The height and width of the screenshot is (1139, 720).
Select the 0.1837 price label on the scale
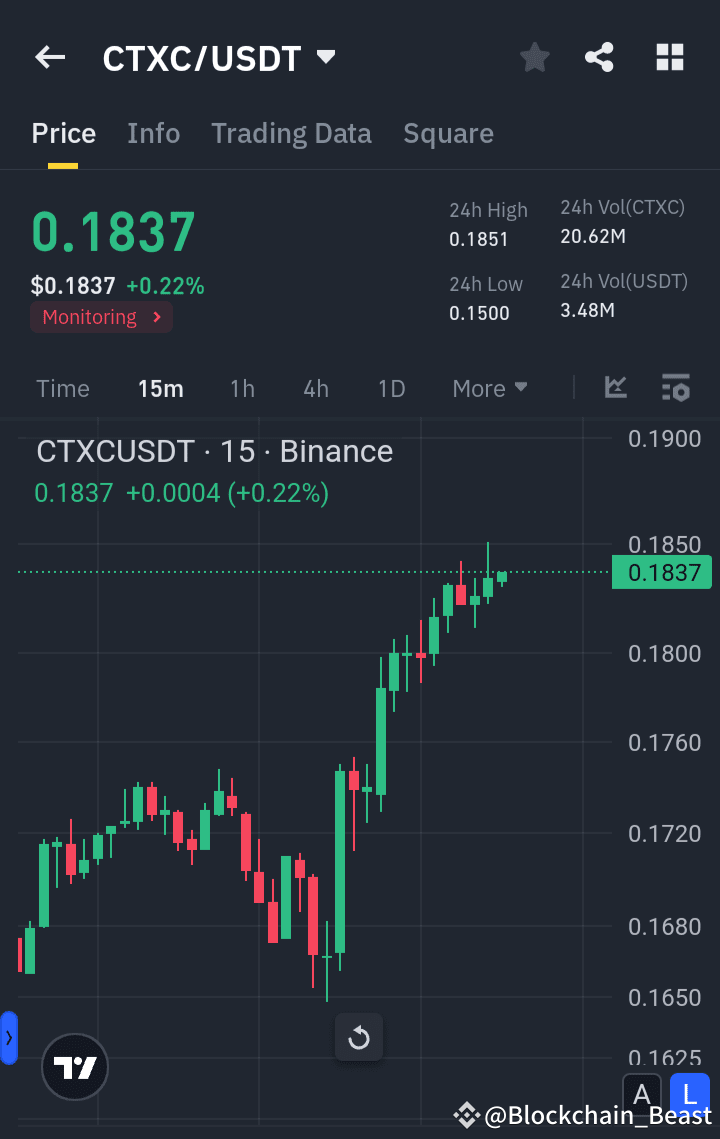[x=661, y=571]
